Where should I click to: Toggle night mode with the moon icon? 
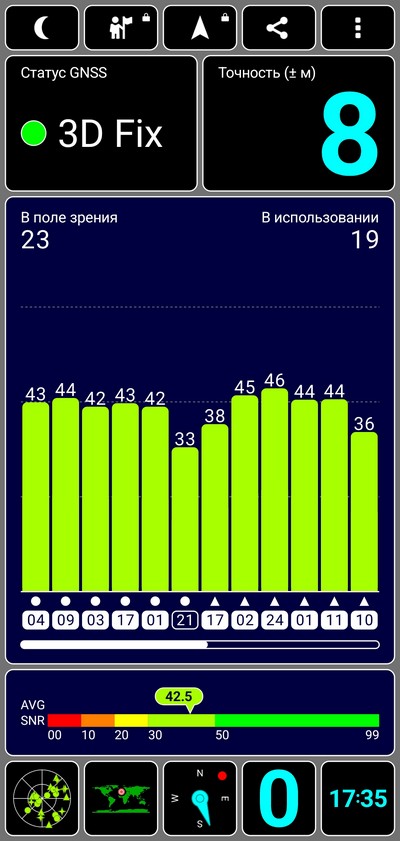[x=42, y=28]
